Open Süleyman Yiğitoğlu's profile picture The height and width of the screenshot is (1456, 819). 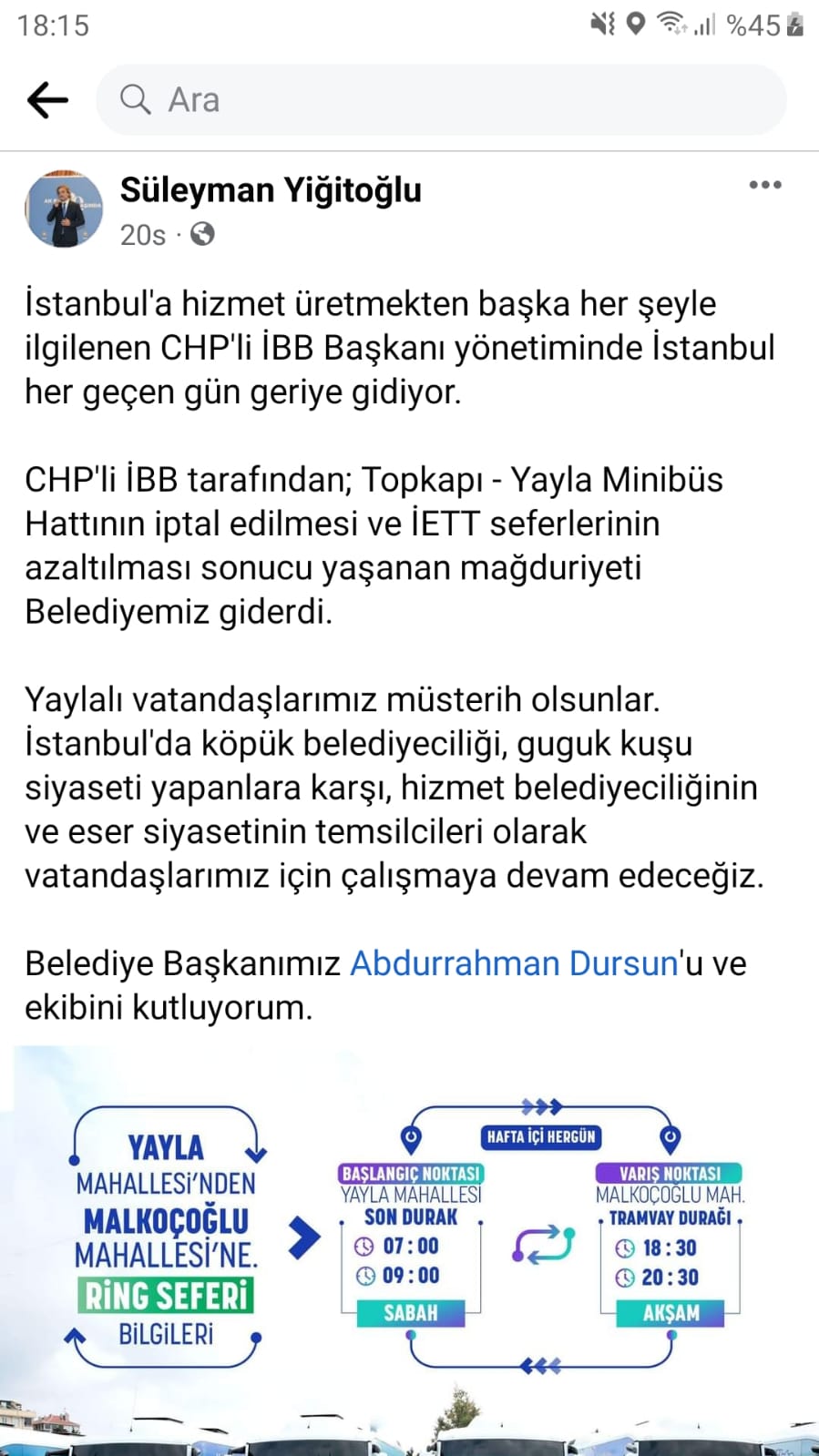(x=64, y=209)
